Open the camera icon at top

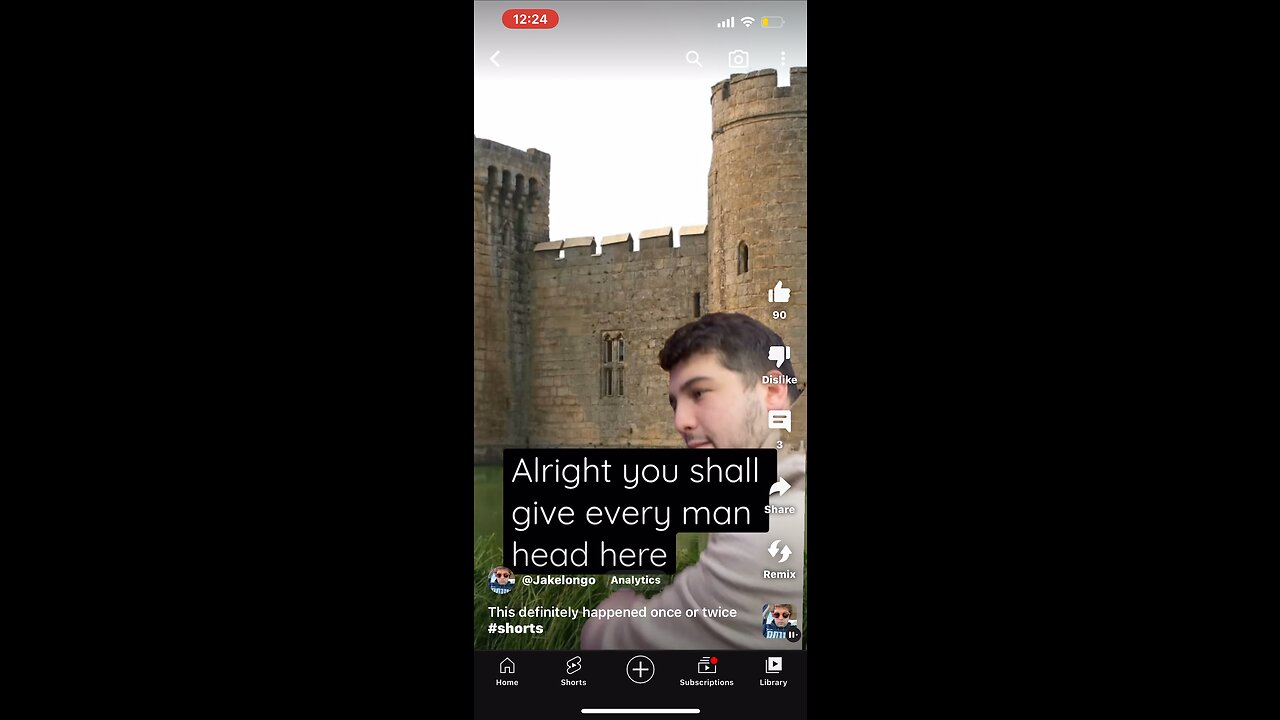point(738,59)
